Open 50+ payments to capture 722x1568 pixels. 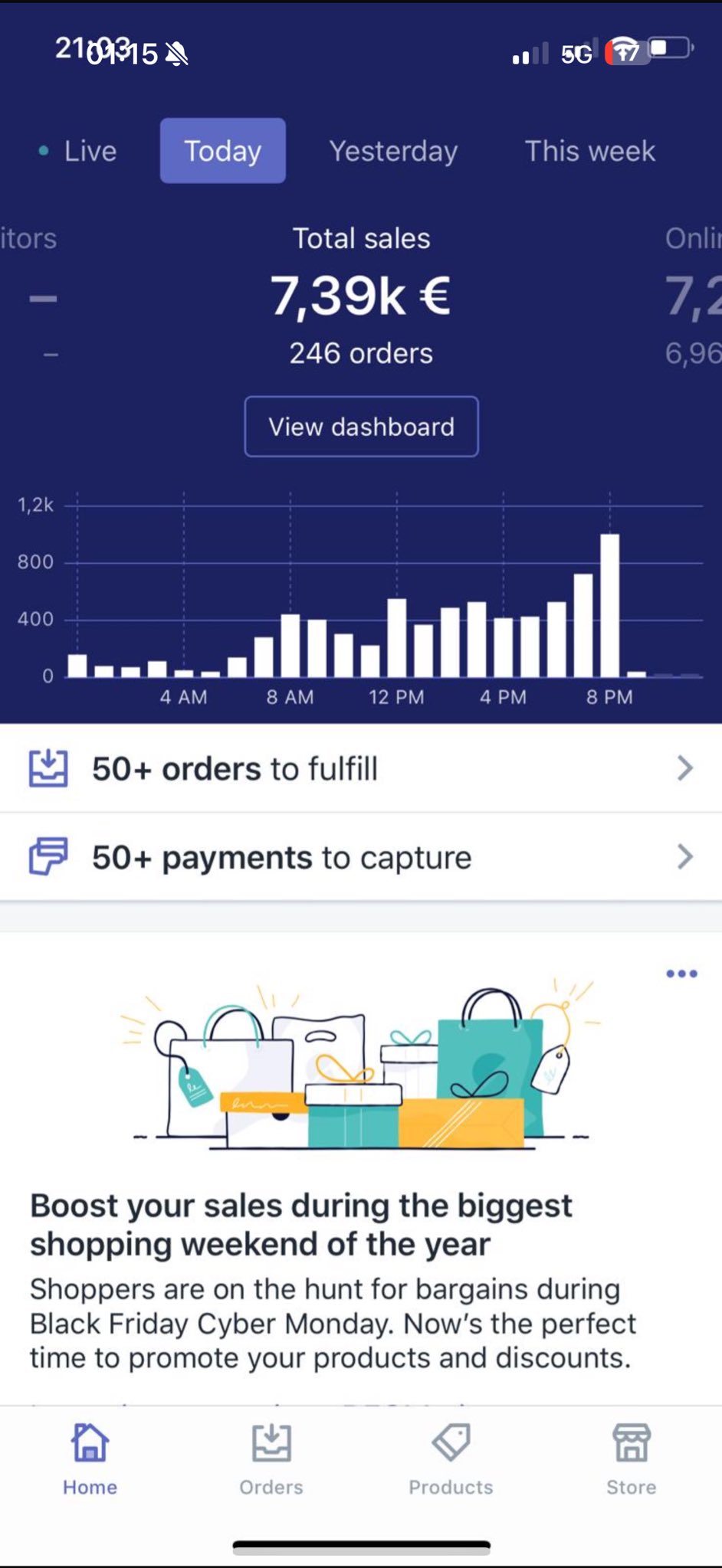[x=360, y=857]
